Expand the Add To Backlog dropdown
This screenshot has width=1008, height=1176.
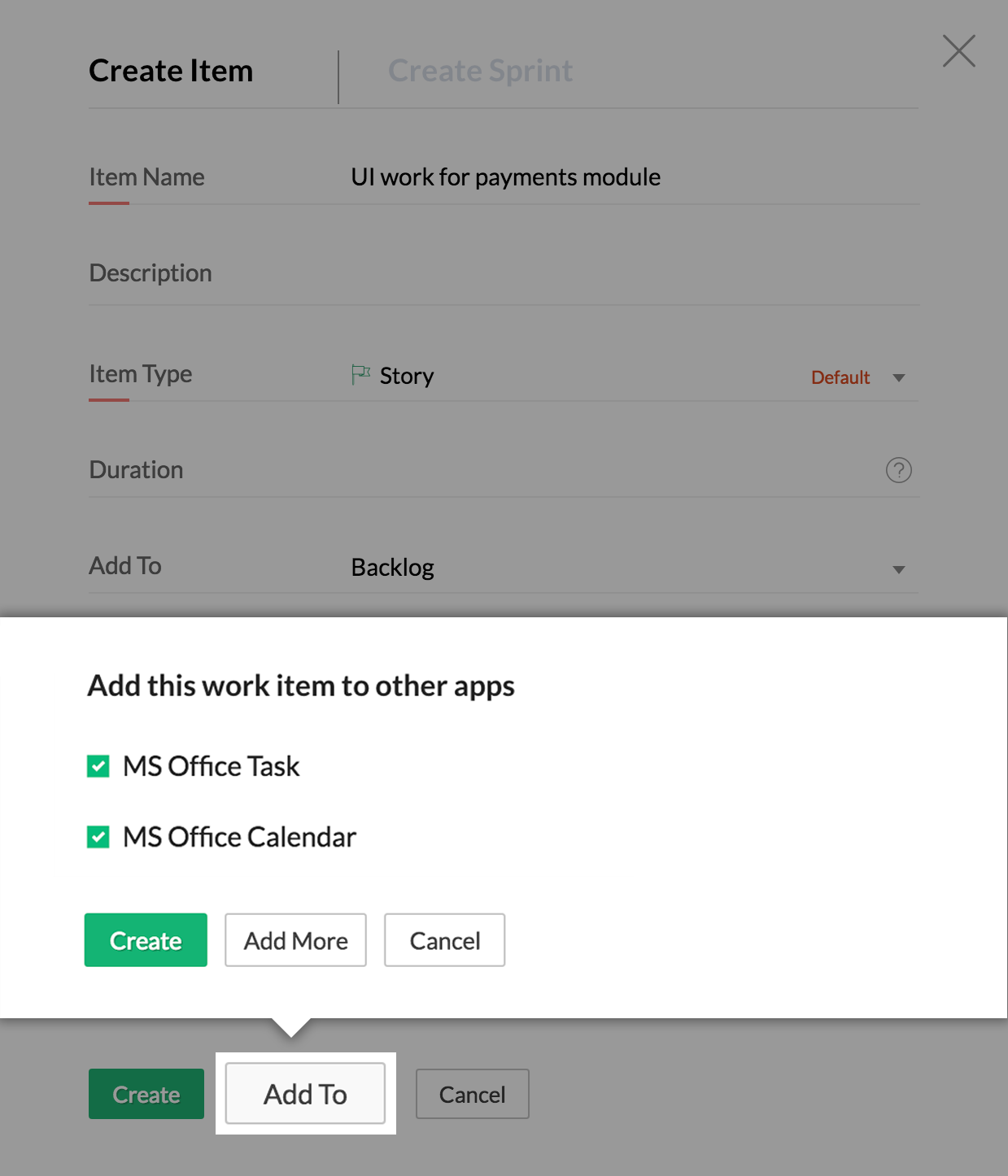(x=898, y=569)
